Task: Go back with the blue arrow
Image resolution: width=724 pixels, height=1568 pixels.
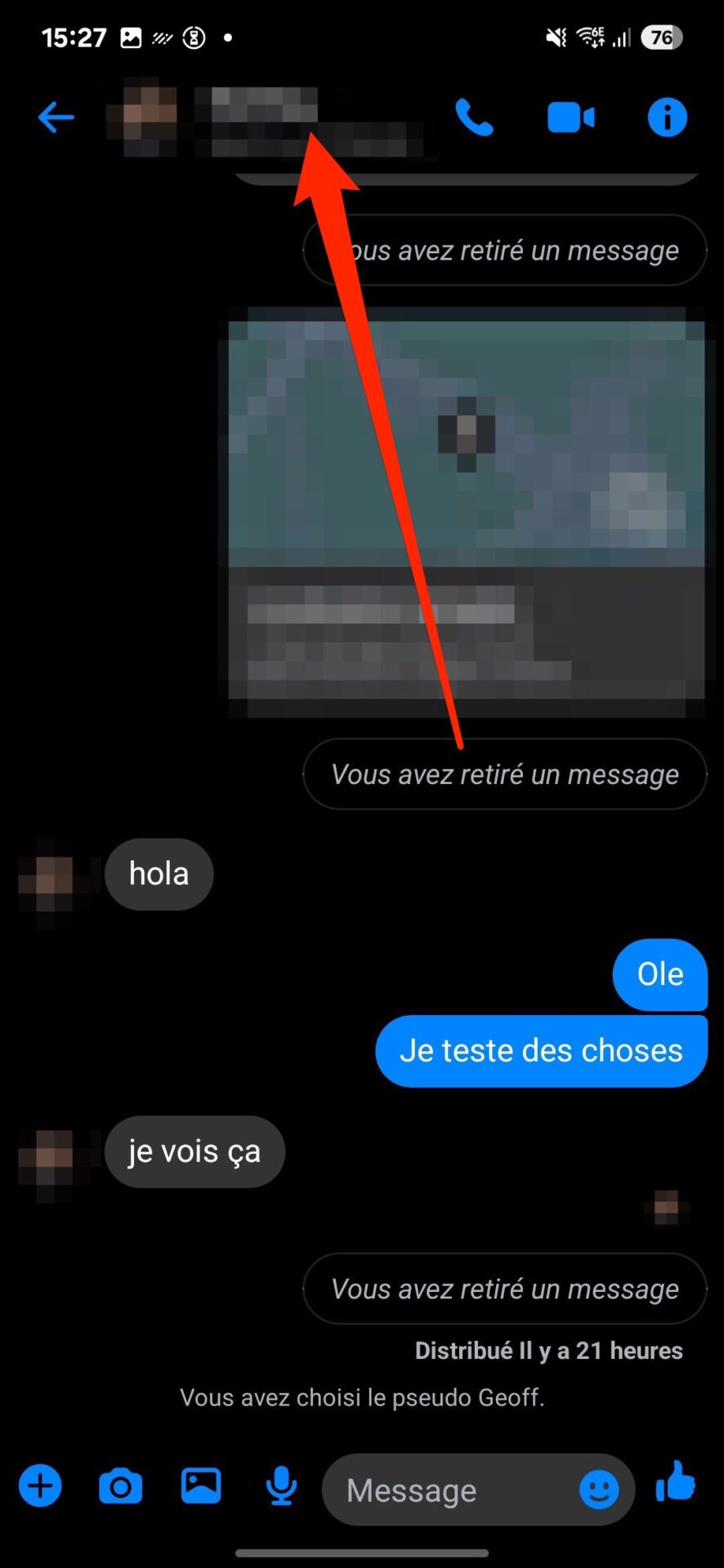Action: [56, 117]
